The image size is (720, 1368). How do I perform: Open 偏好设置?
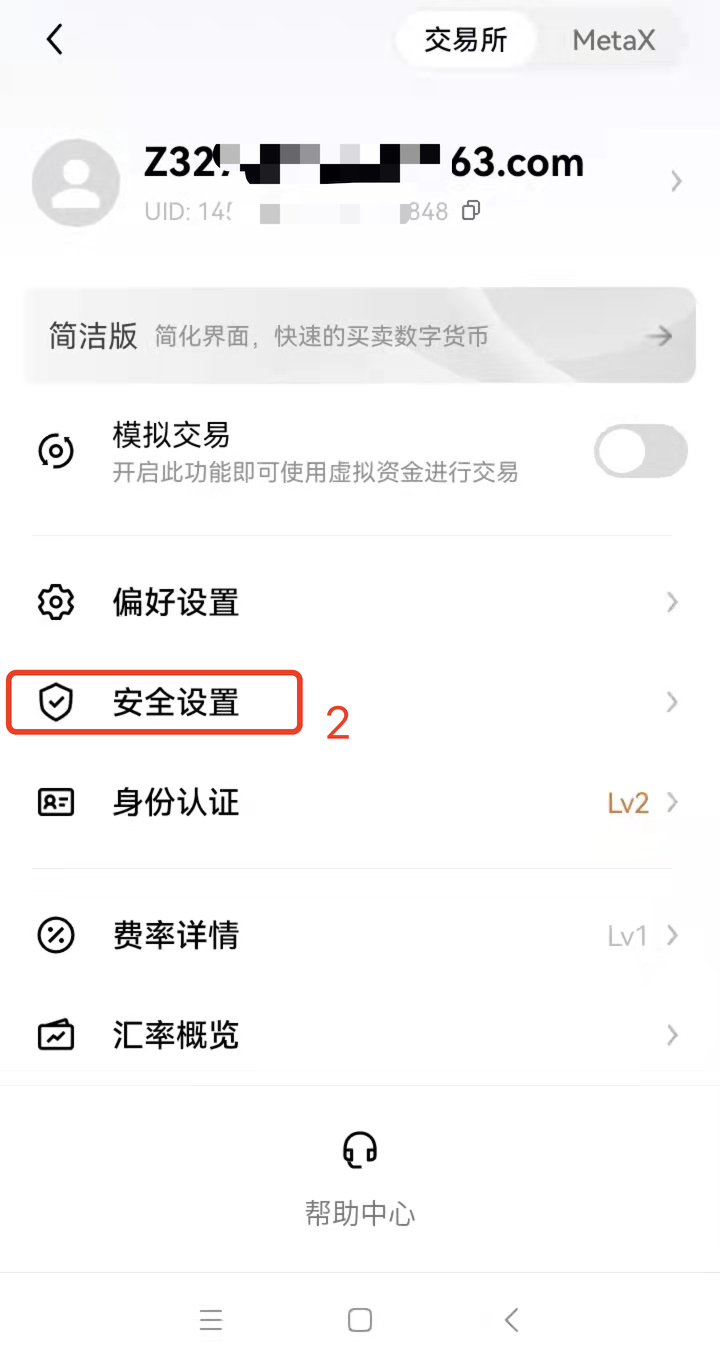[x=360, y=602]
